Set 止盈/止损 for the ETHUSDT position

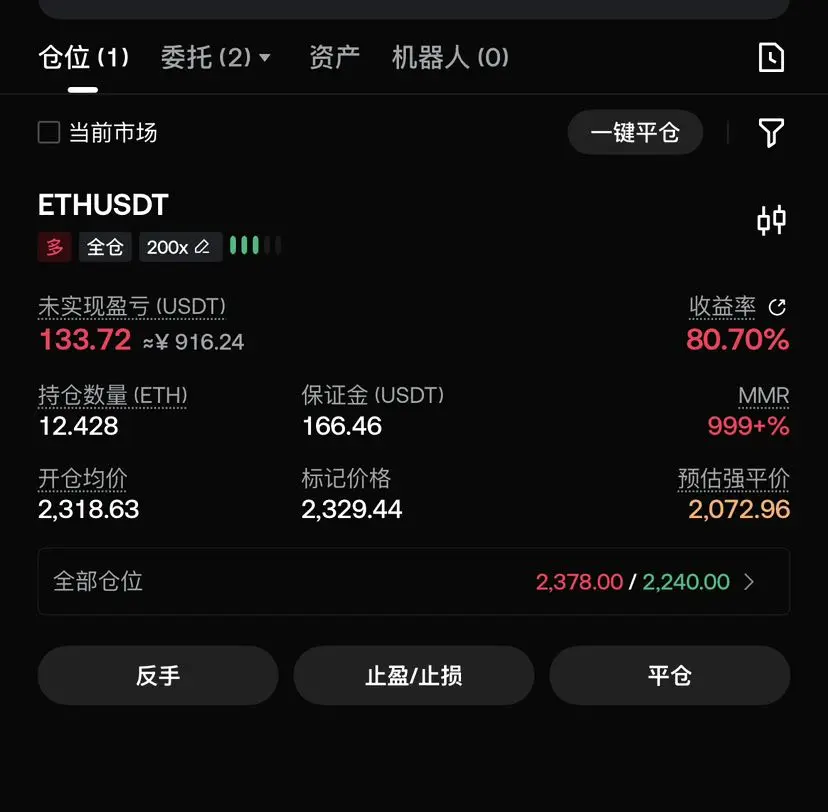click(413, 675)
